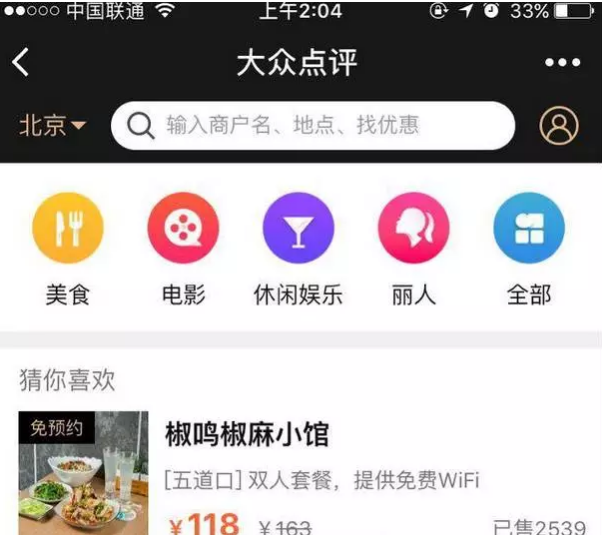Viewport: 602px width, 535px height.
Task: Tap the merchant search box
Action: tap(313, 126)
